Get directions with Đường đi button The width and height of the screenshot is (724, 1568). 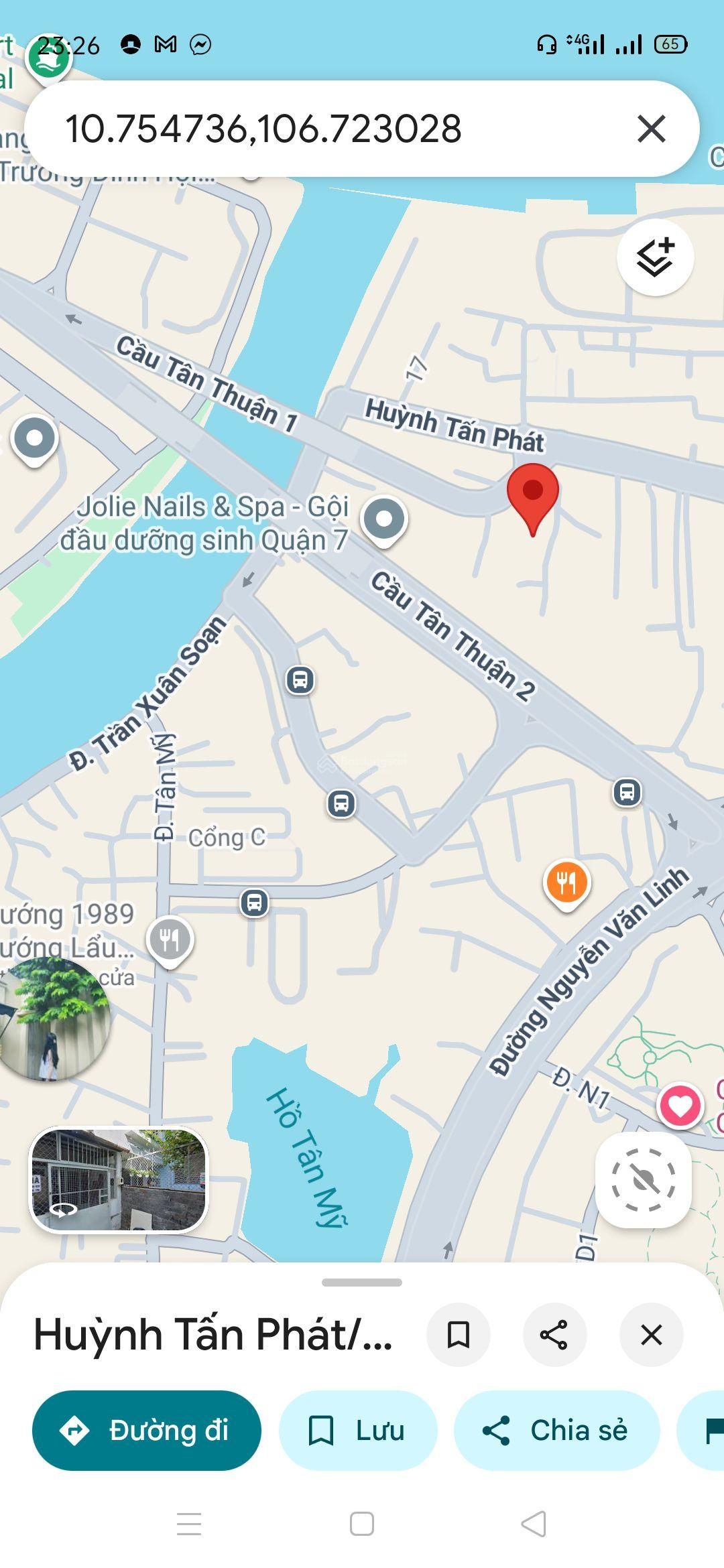coord(147,1431)
